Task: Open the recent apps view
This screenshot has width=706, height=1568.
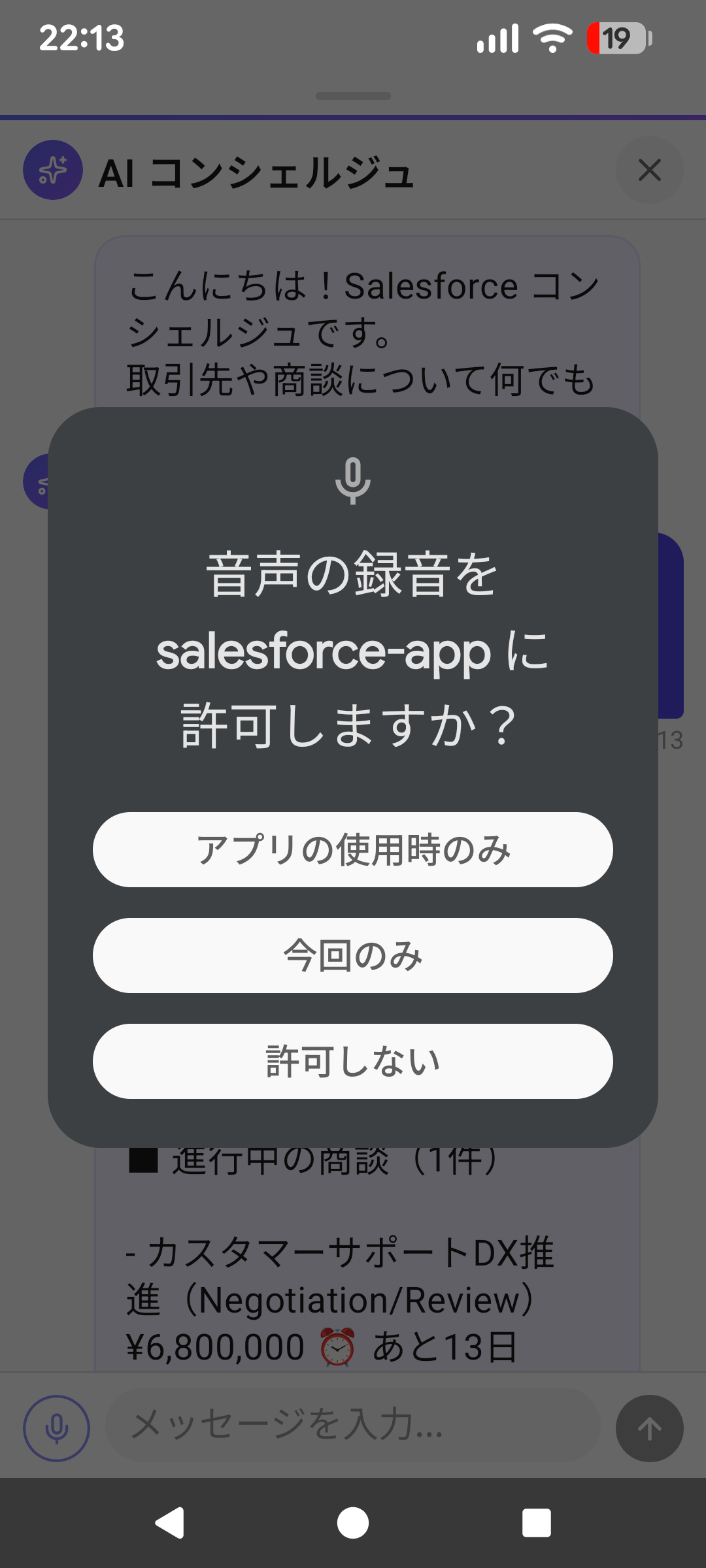Action: (x=536, y=1523)
